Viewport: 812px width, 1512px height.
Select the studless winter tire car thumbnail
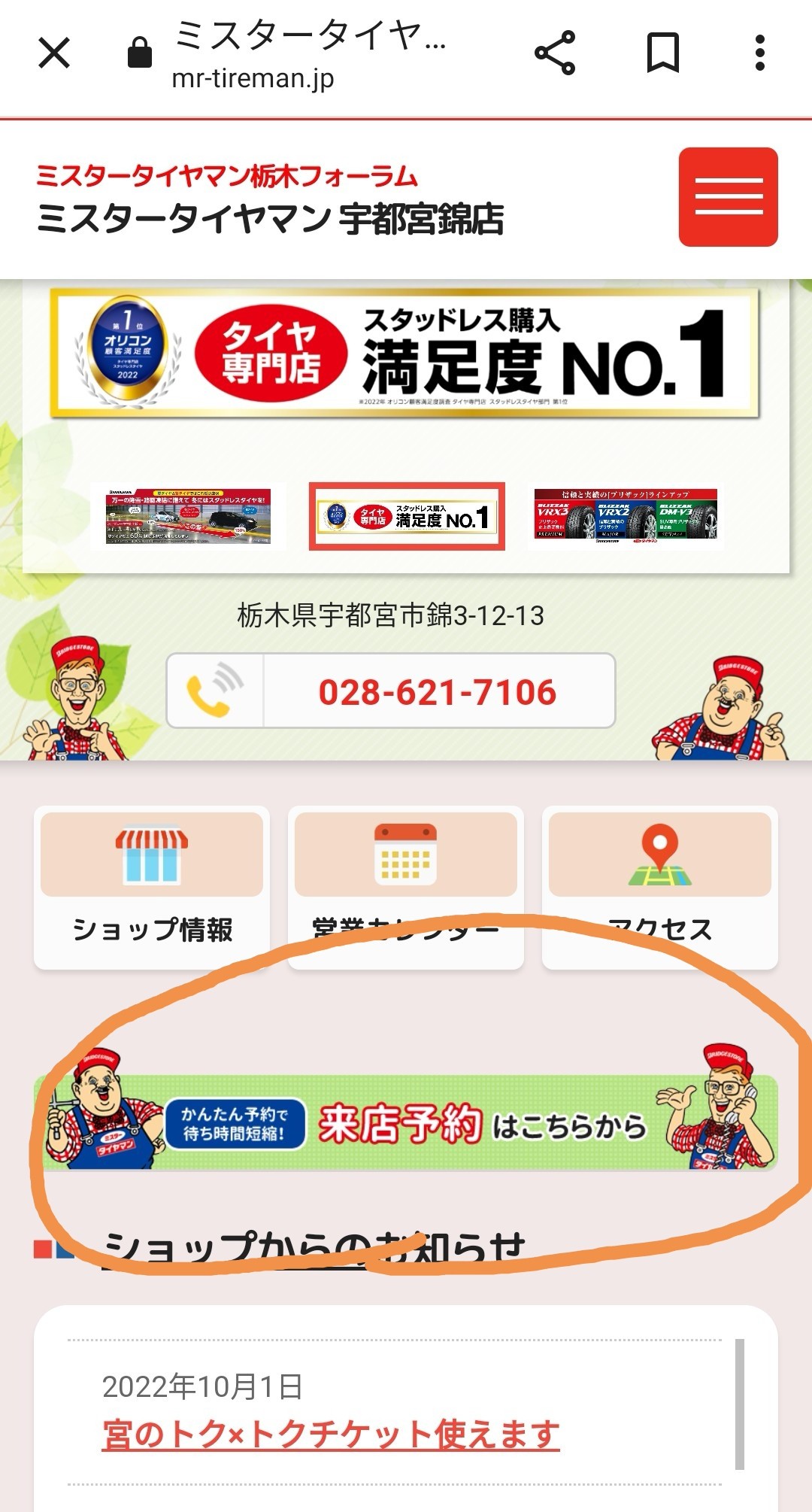(x=188, y=517)
